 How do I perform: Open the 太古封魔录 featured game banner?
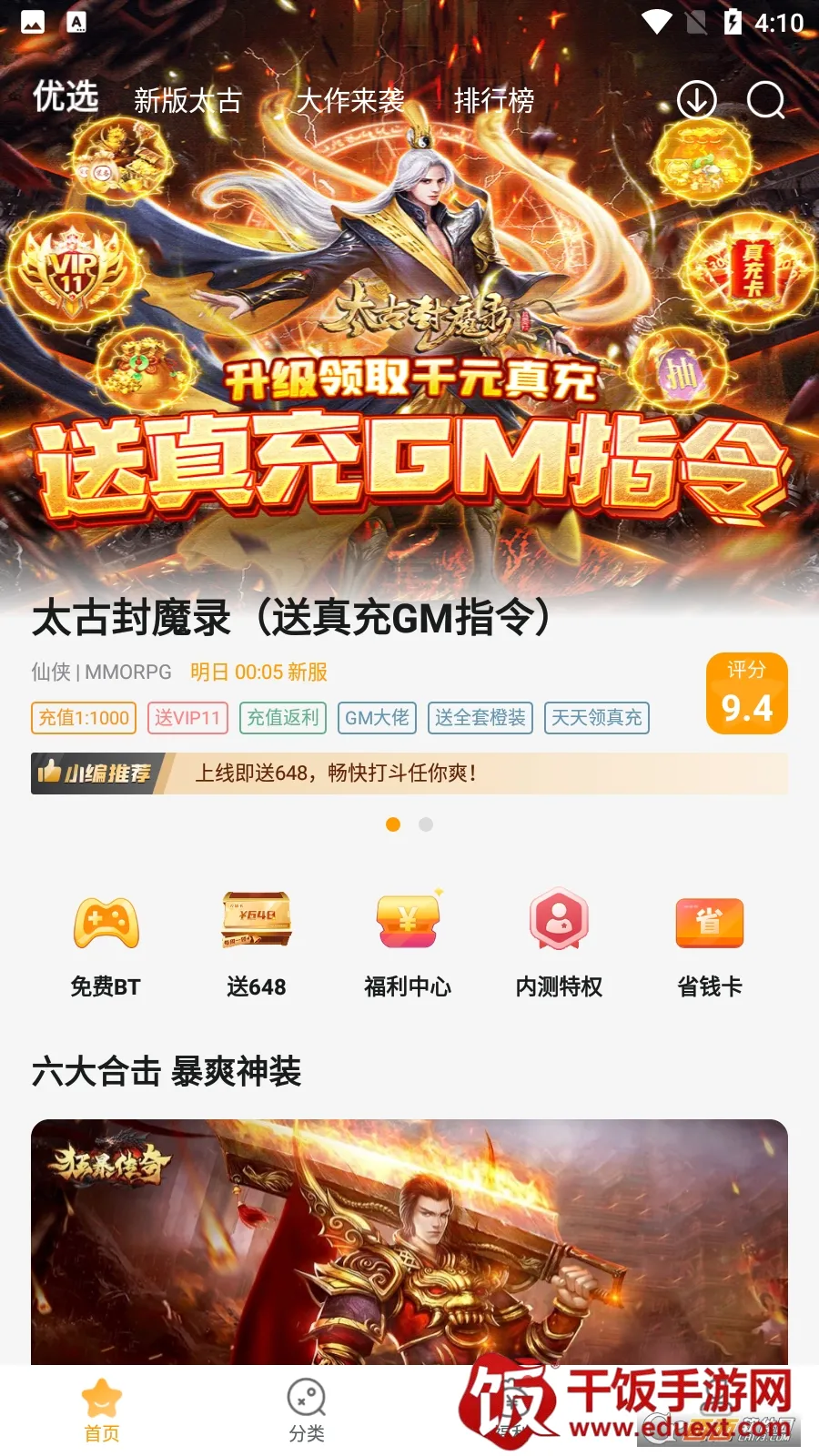(x=409, y=364)
